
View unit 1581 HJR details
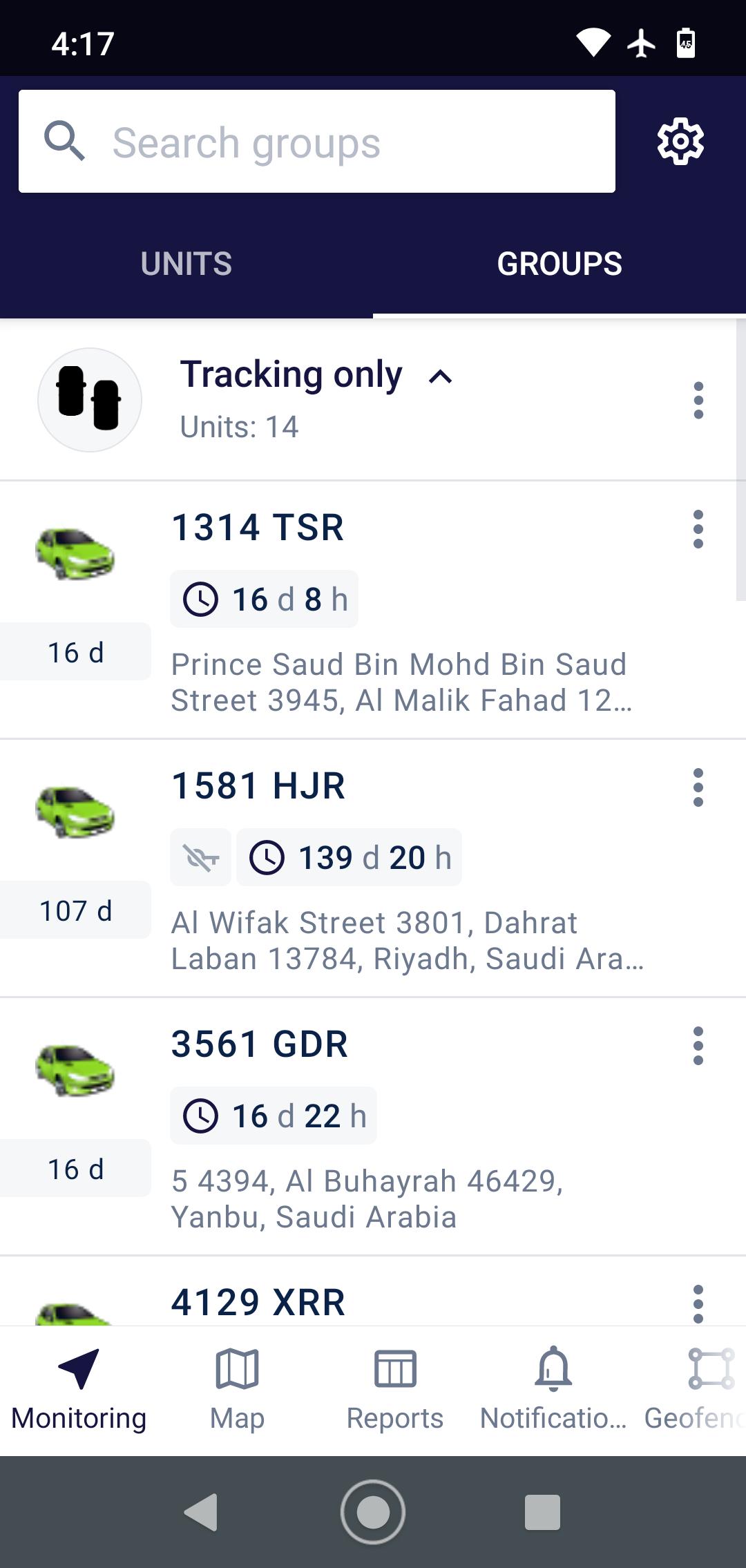[258, 786]
